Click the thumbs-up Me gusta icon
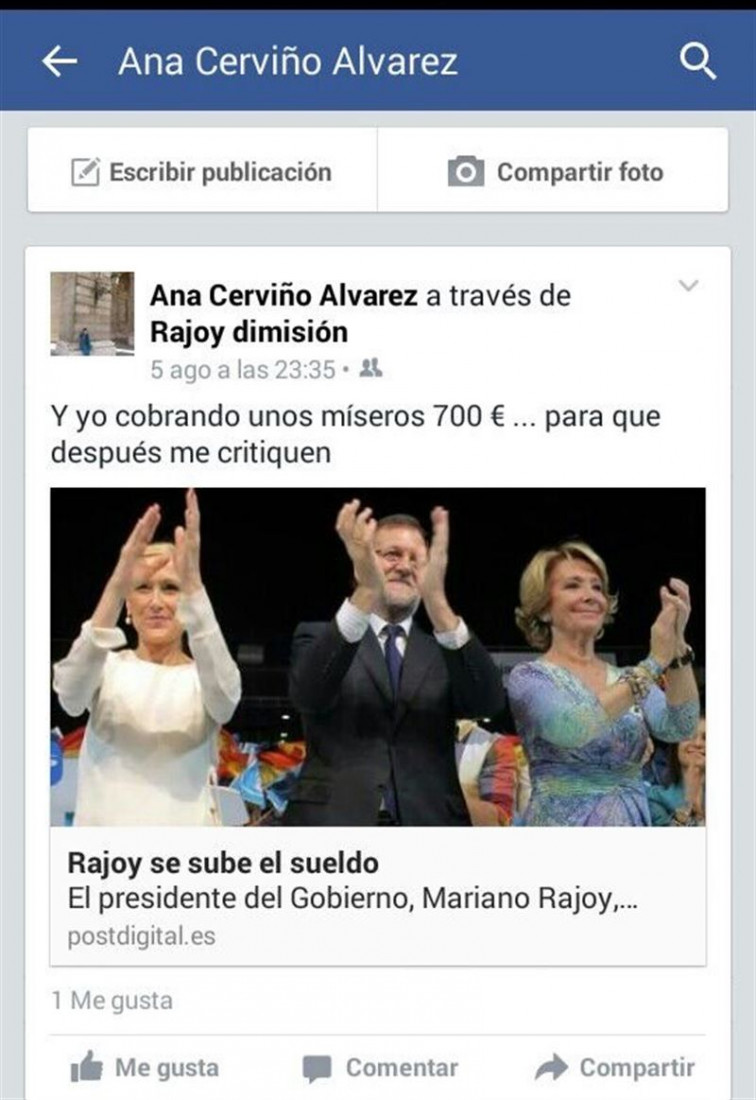Viewport: 756px width, 1100px height. click(85, 1066)
